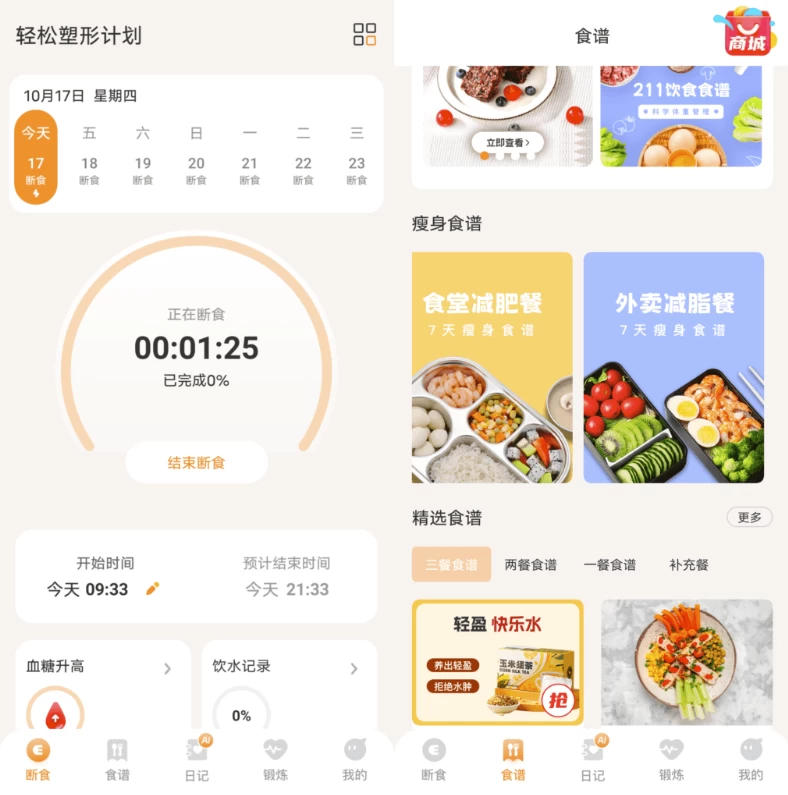Open the 食堂减肥餐 7-day recipe

pos(492,367)
